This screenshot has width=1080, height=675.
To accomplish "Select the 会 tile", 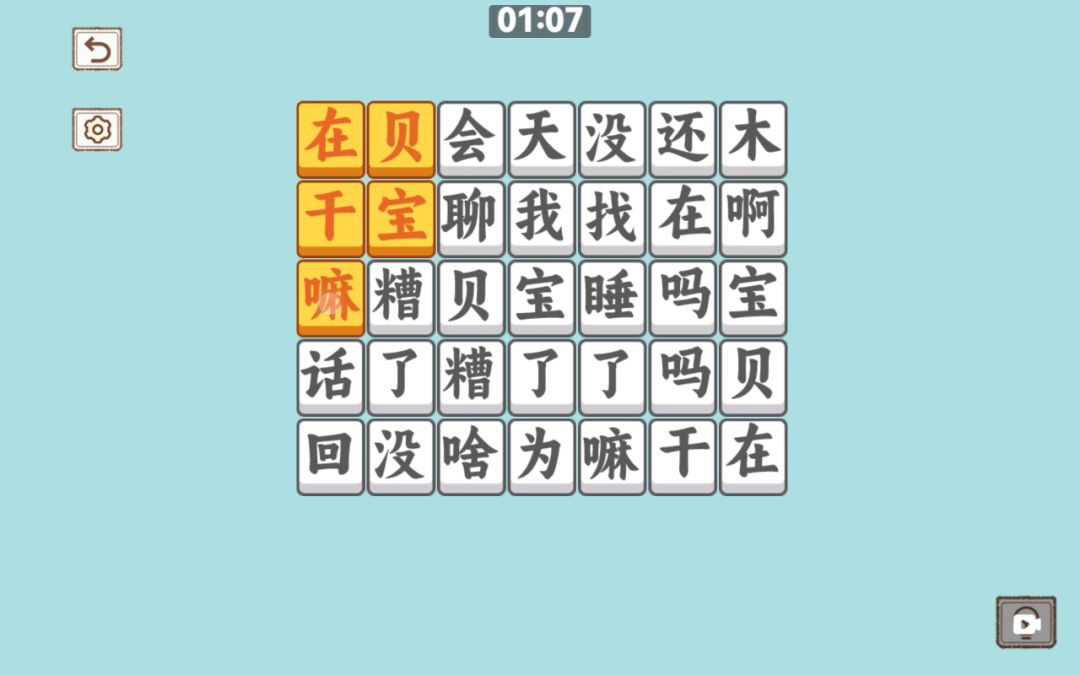I will [x=471, y=138].
